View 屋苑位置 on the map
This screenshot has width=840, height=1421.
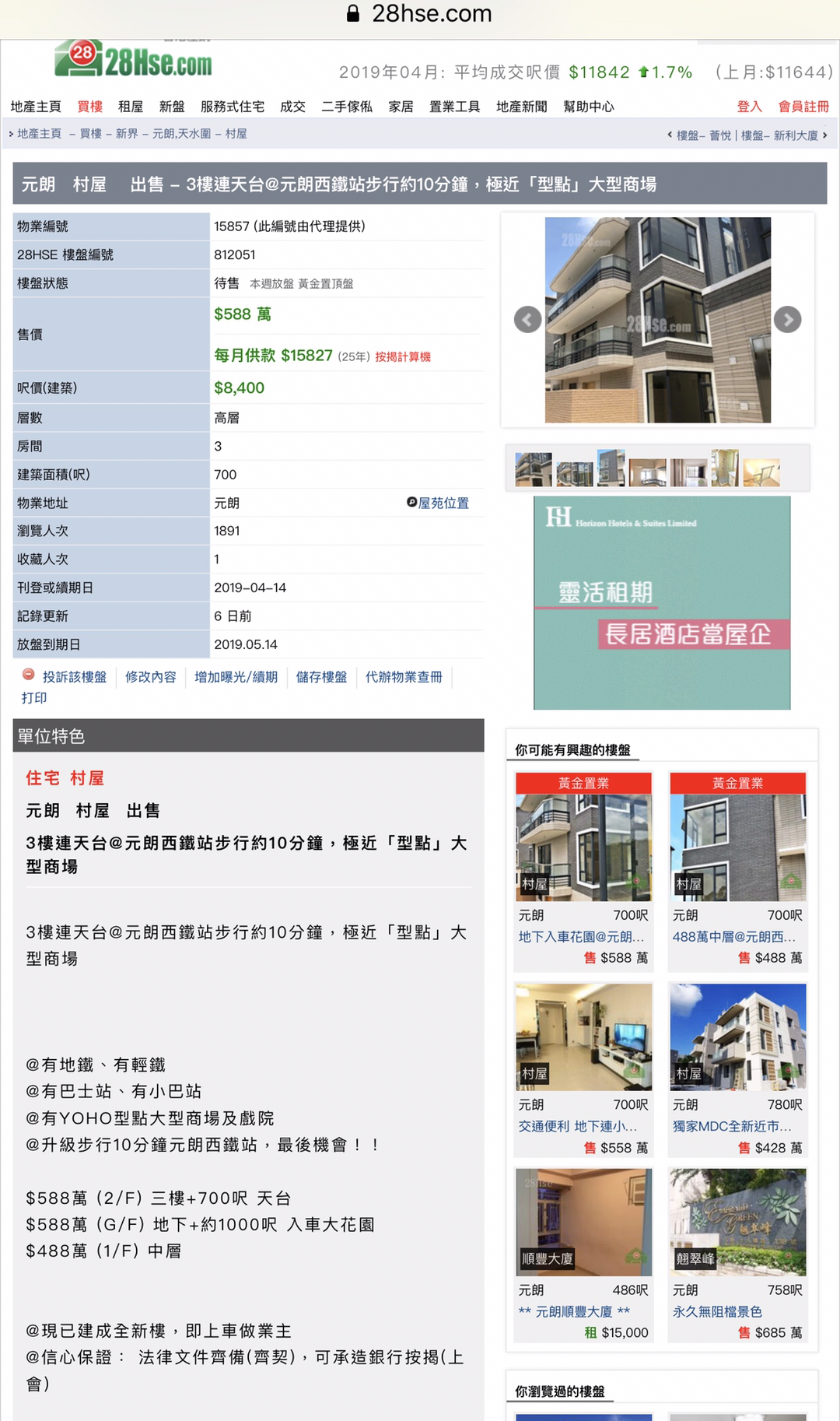click(x=438, y=503)
